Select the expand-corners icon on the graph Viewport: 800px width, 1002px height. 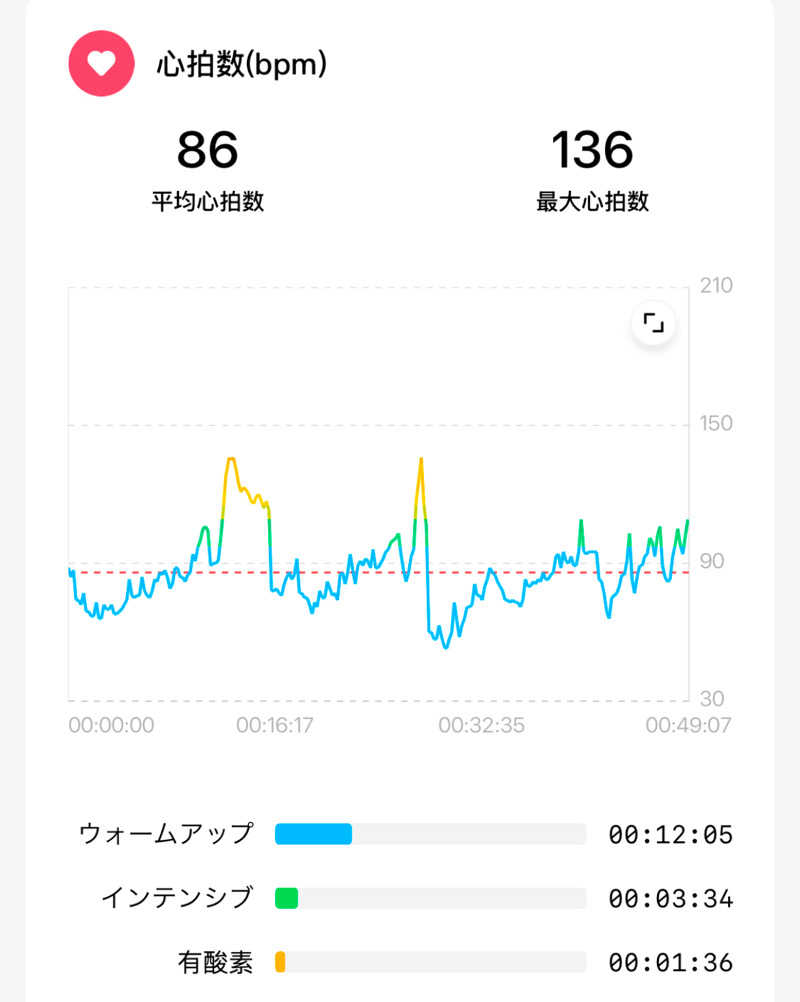[655, 322]
